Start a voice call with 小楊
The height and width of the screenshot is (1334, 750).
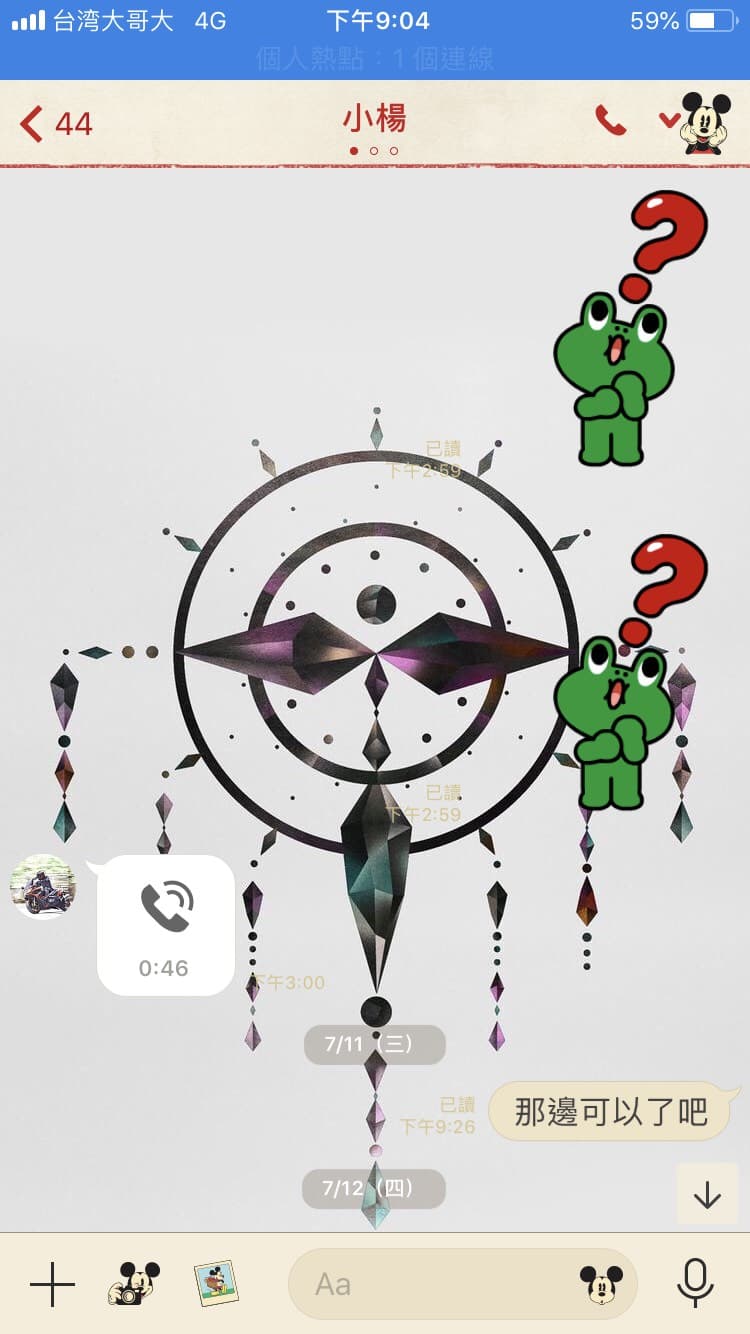[x=610, y=121]
